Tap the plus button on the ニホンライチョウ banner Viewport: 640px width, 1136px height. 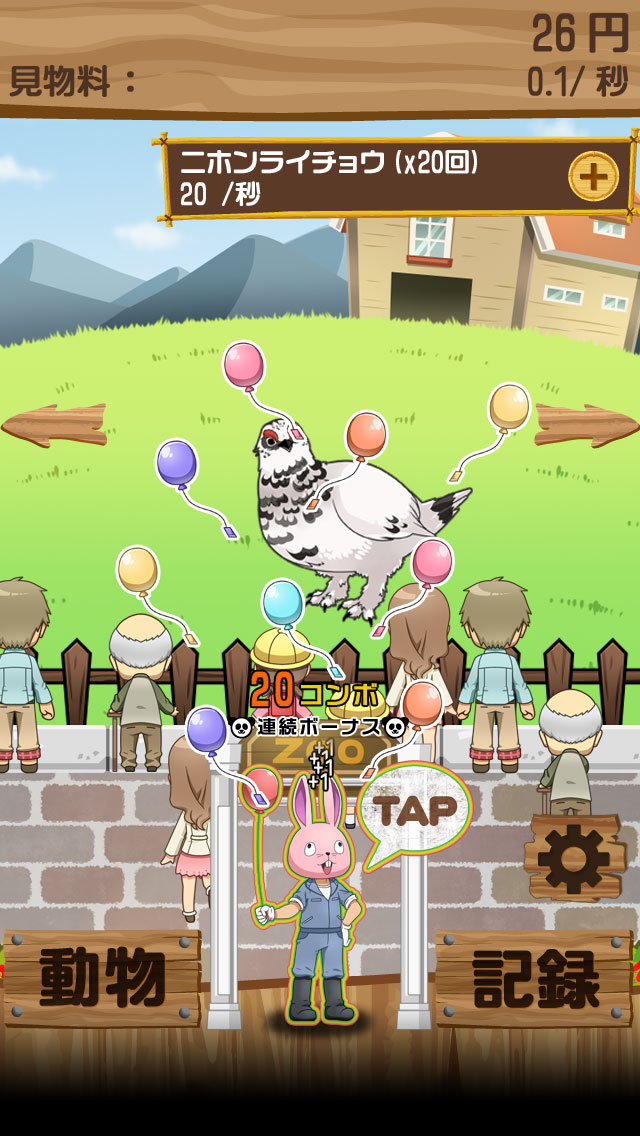(x=593, y=178)
